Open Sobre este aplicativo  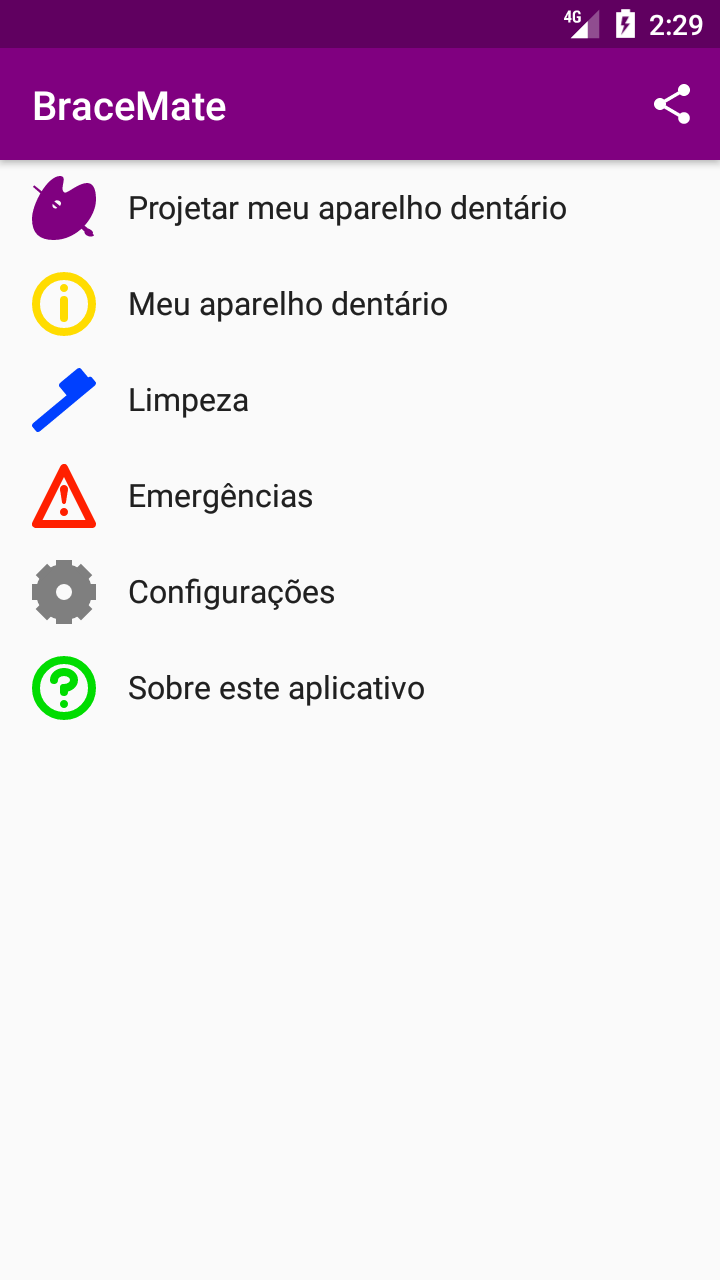(x=276, y=688)
